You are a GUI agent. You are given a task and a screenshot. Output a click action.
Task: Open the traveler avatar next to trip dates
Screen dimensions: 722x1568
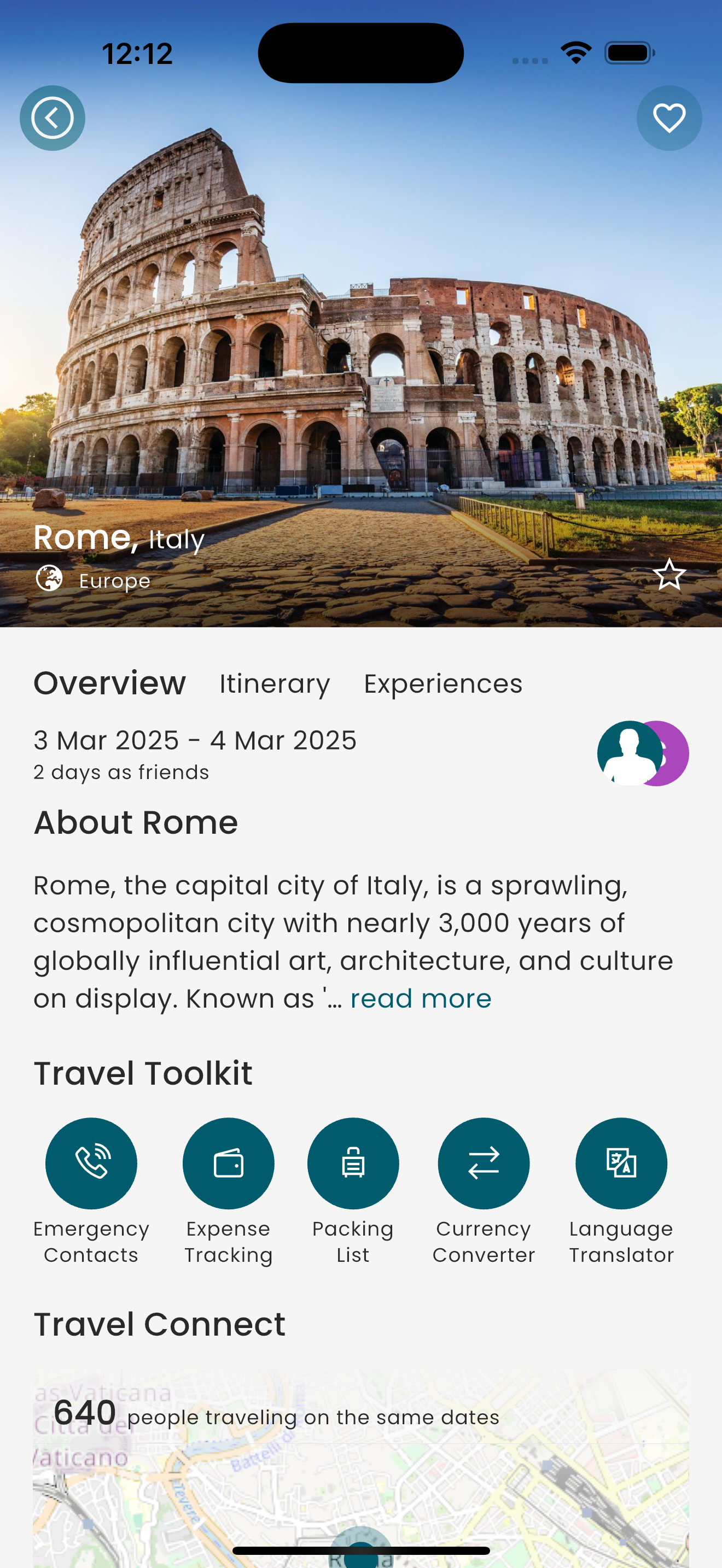click(x=630, y=753)
